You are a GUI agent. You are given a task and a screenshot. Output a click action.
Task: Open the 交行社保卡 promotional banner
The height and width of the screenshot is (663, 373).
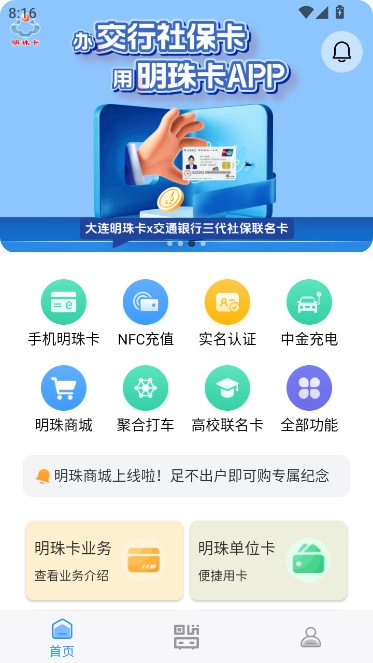pyautogui.click(x=186, y=126)
